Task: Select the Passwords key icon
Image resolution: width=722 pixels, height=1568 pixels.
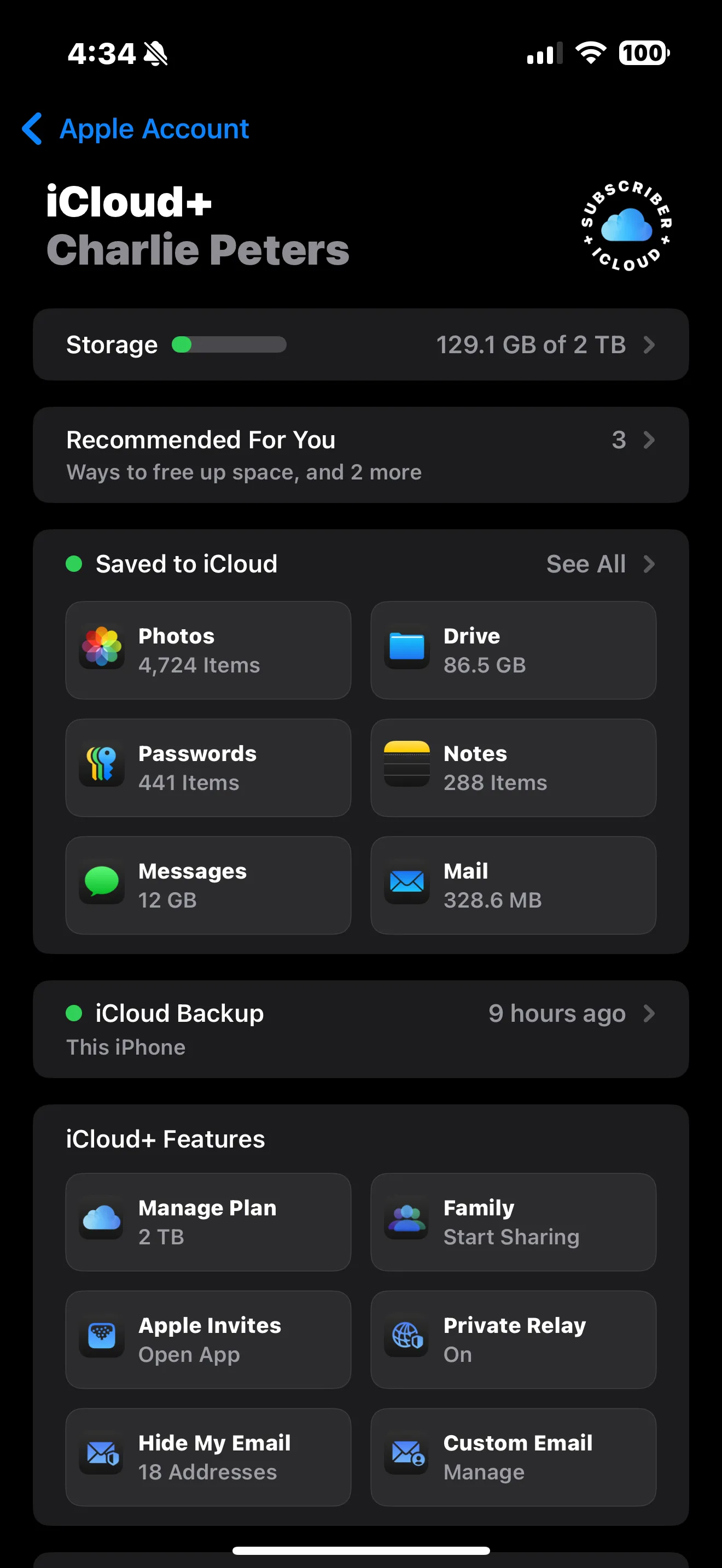Action: tap(102, 766)
